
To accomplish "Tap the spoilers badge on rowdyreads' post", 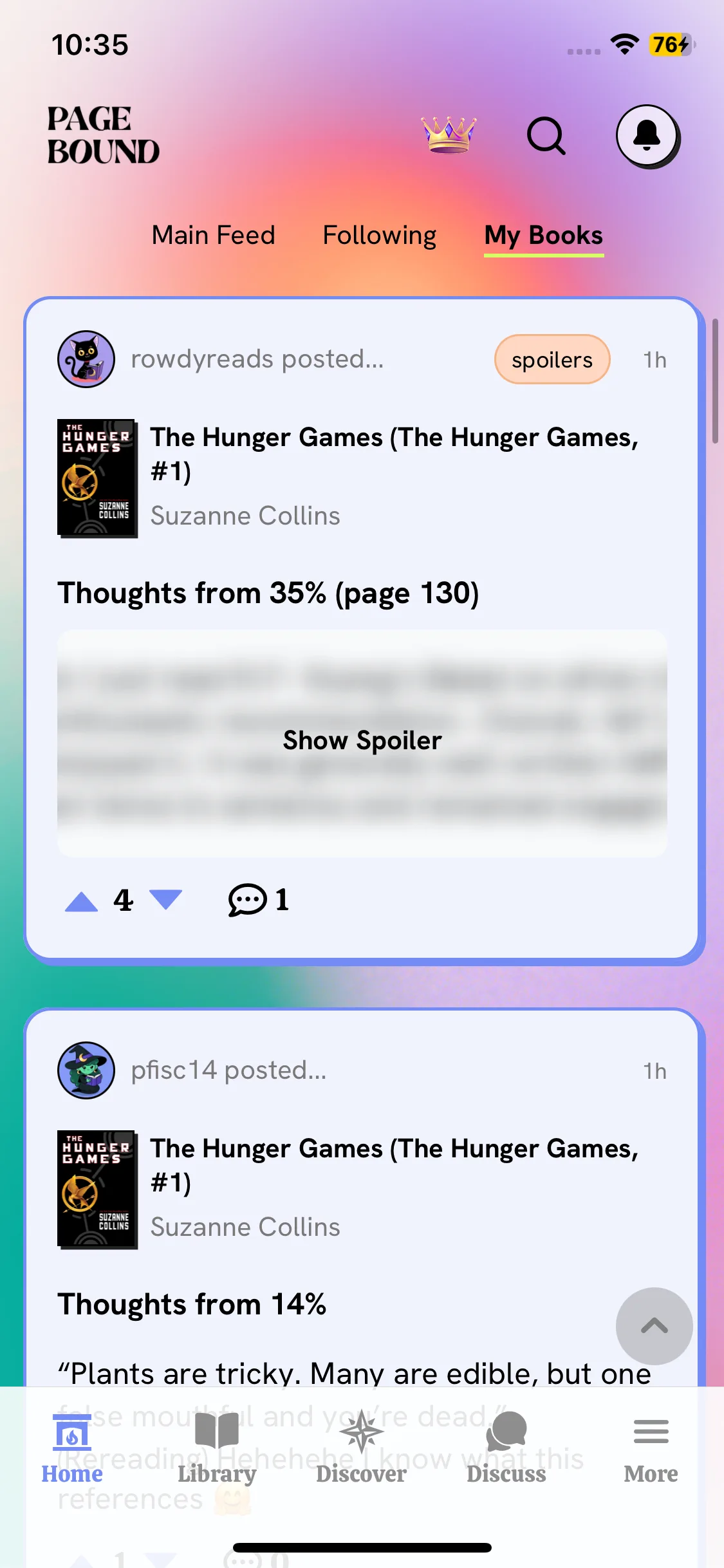I will click(x=552, y=359).
